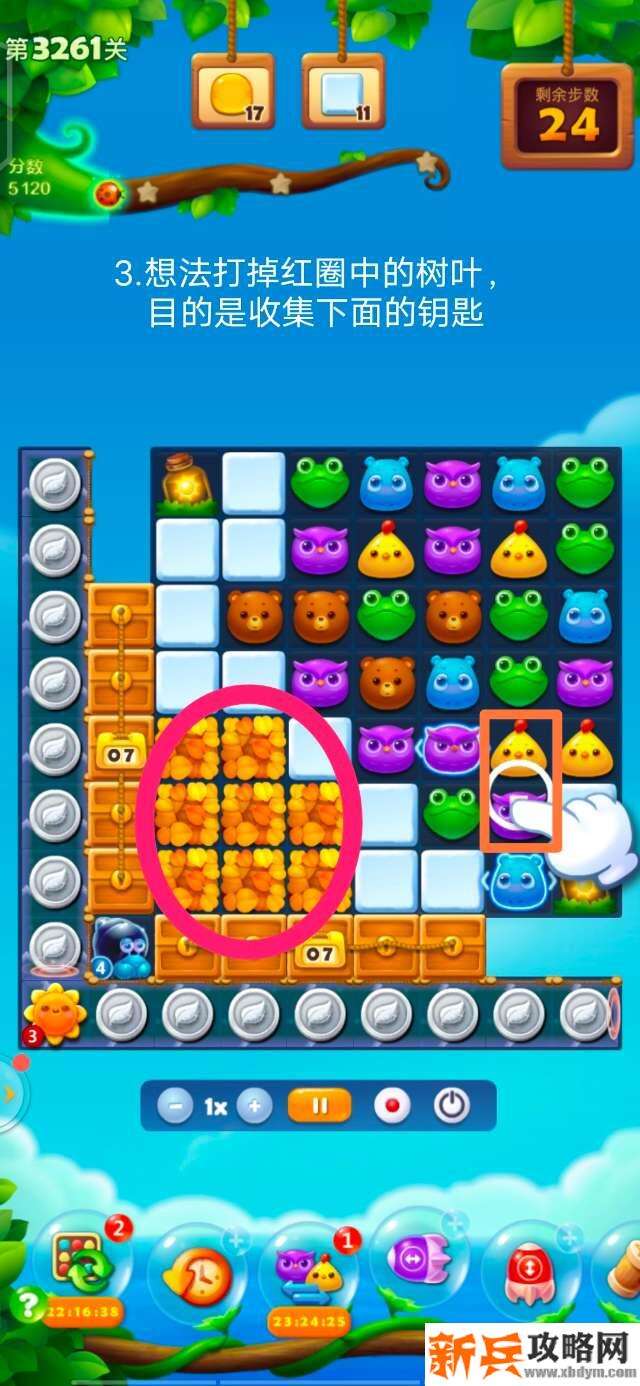
Task: Start recording with the red dot button
Action: coord(392,1106)
